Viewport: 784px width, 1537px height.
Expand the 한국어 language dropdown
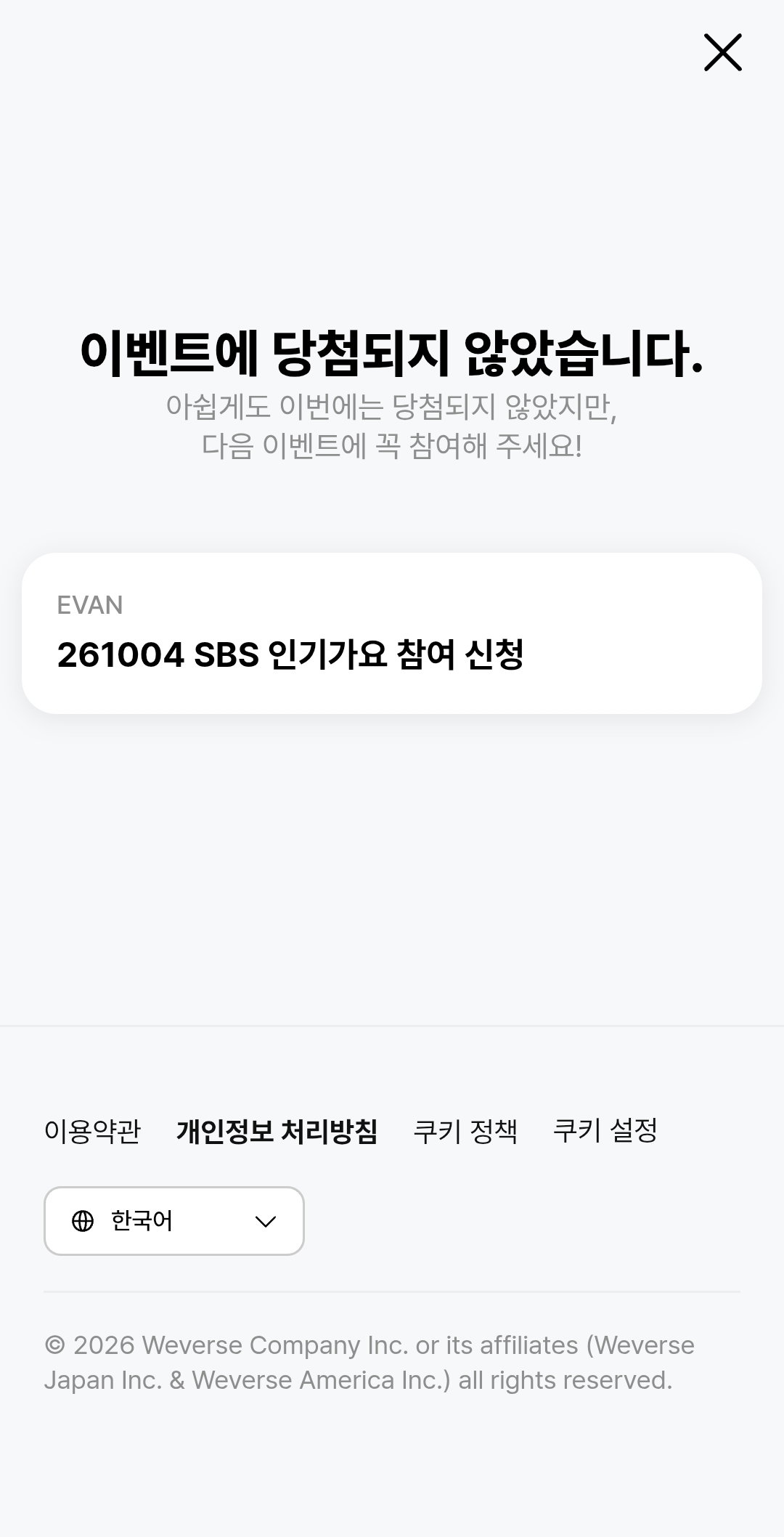pos(174,1221)
